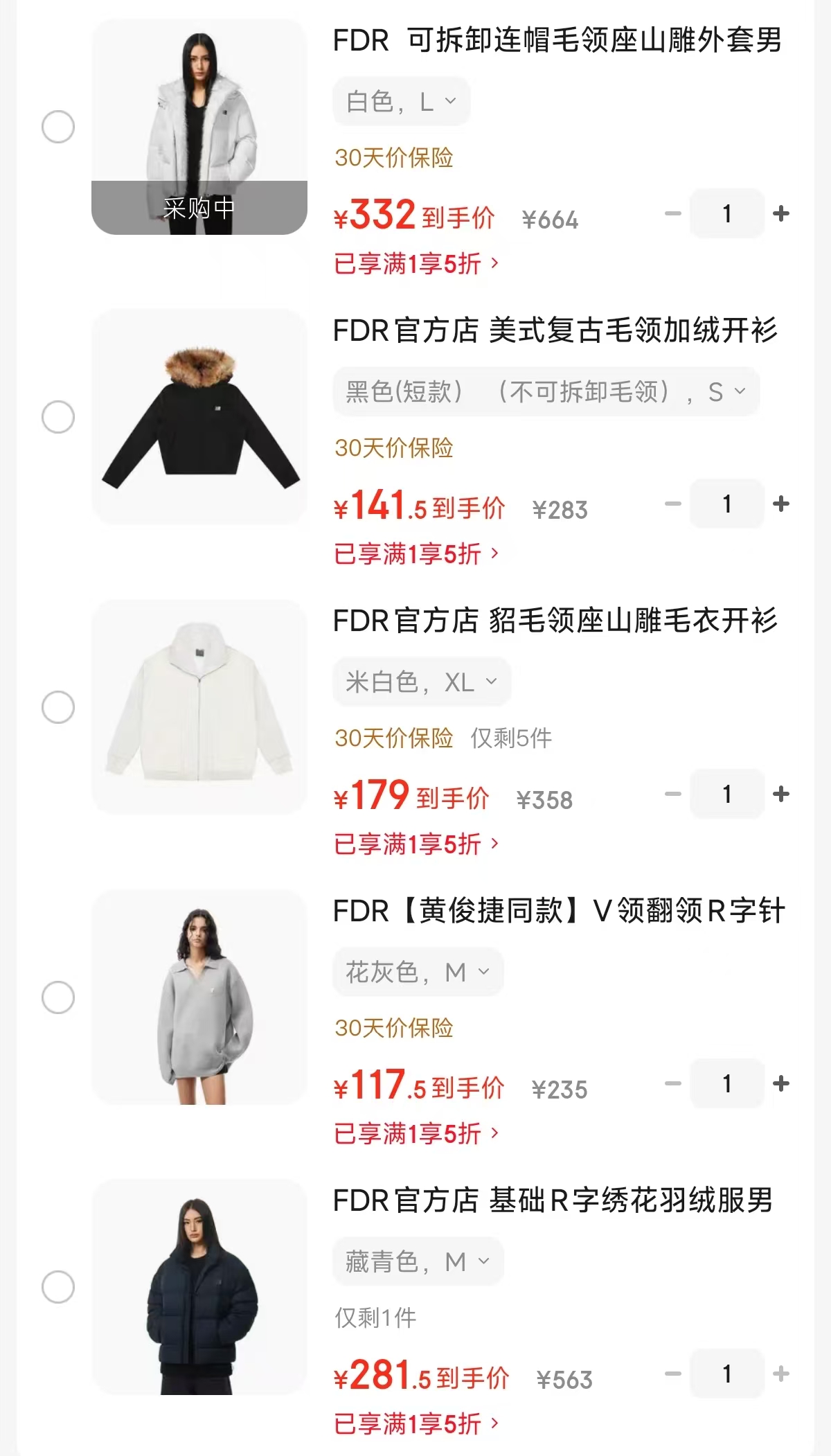Increase quantity of the ¥141.5 cardigan
This screenshot has height=1456, width=831.
click(781, 504)
